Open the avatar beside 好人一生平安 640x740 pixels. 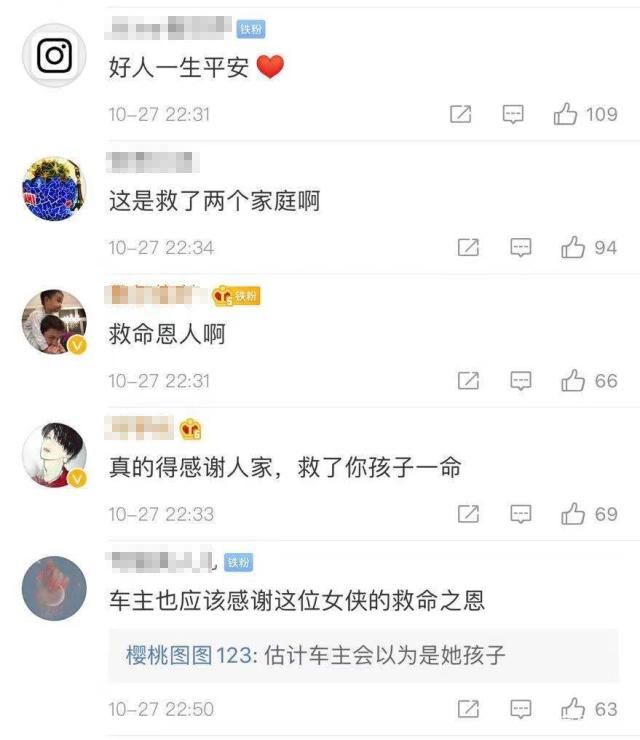pos(54,55)
